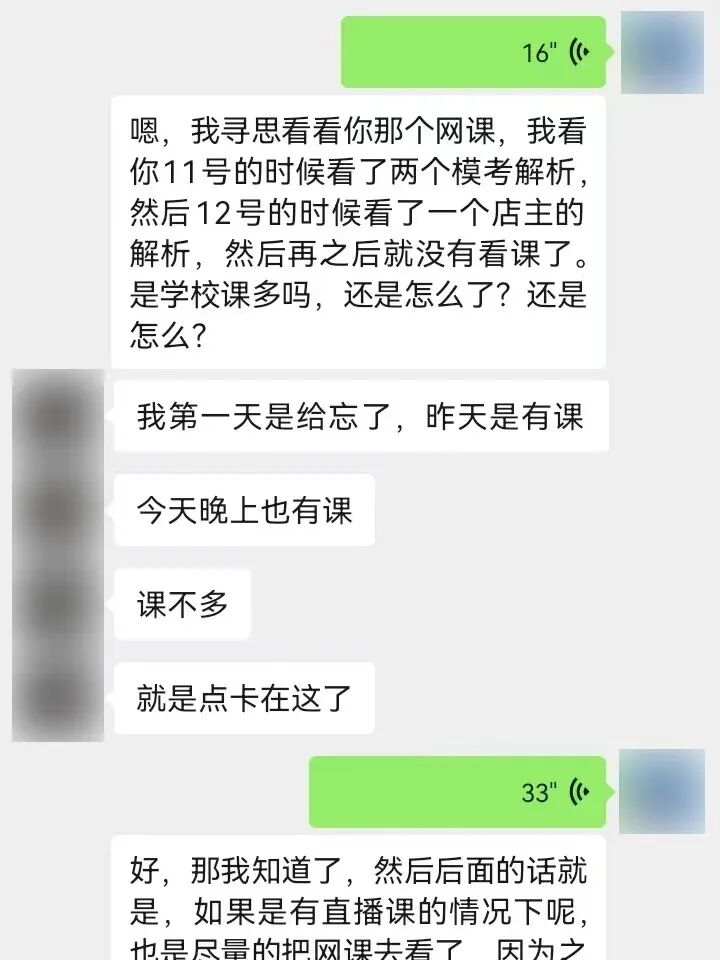The height and width of the screenshot is (960, 720).
Task: Open the avatar beside the 16" voice message
Action: pos(662,52)
